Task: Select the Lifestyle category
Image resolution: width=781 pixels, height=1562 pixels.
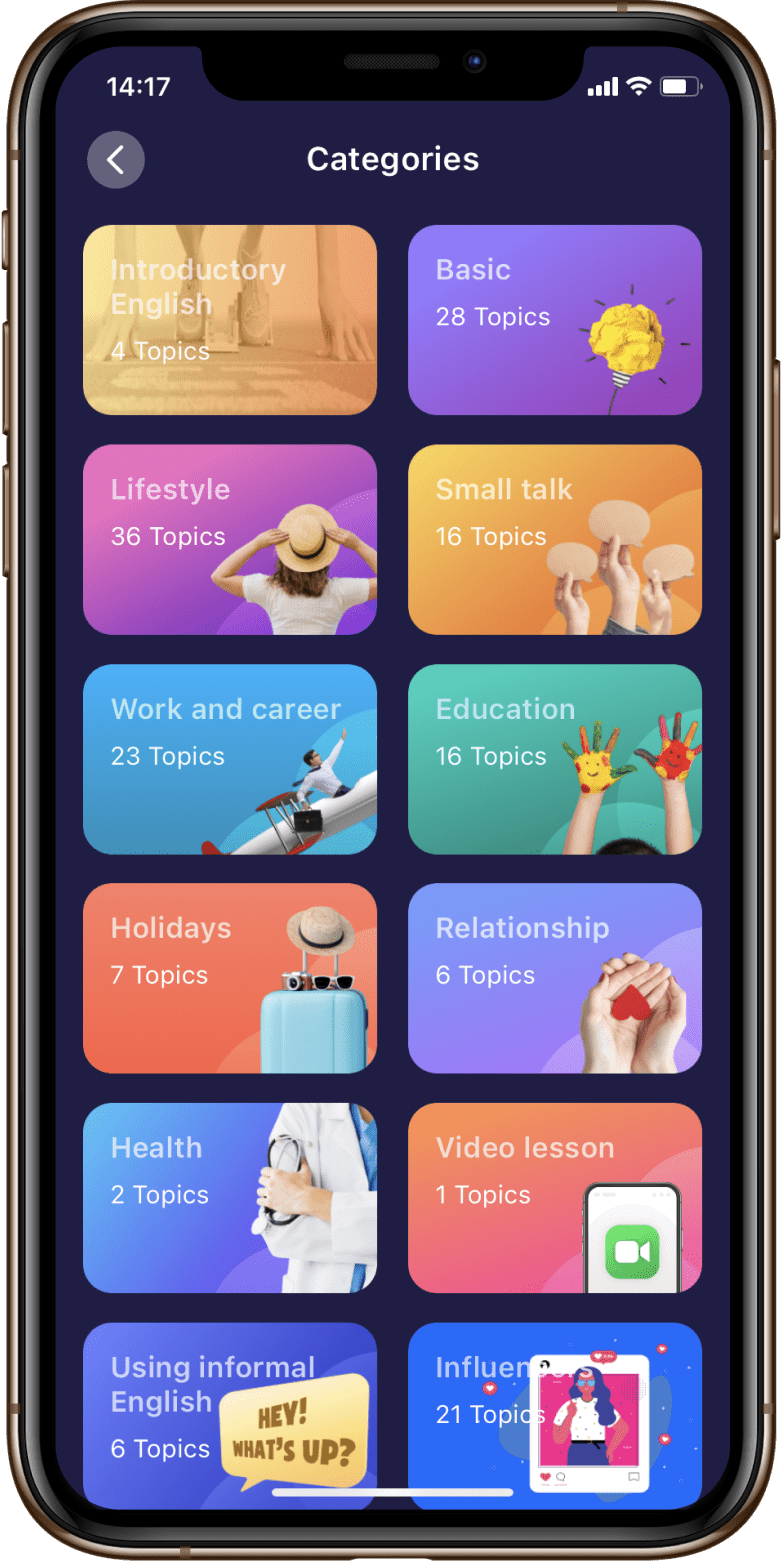Action: [x=230, y=540]
